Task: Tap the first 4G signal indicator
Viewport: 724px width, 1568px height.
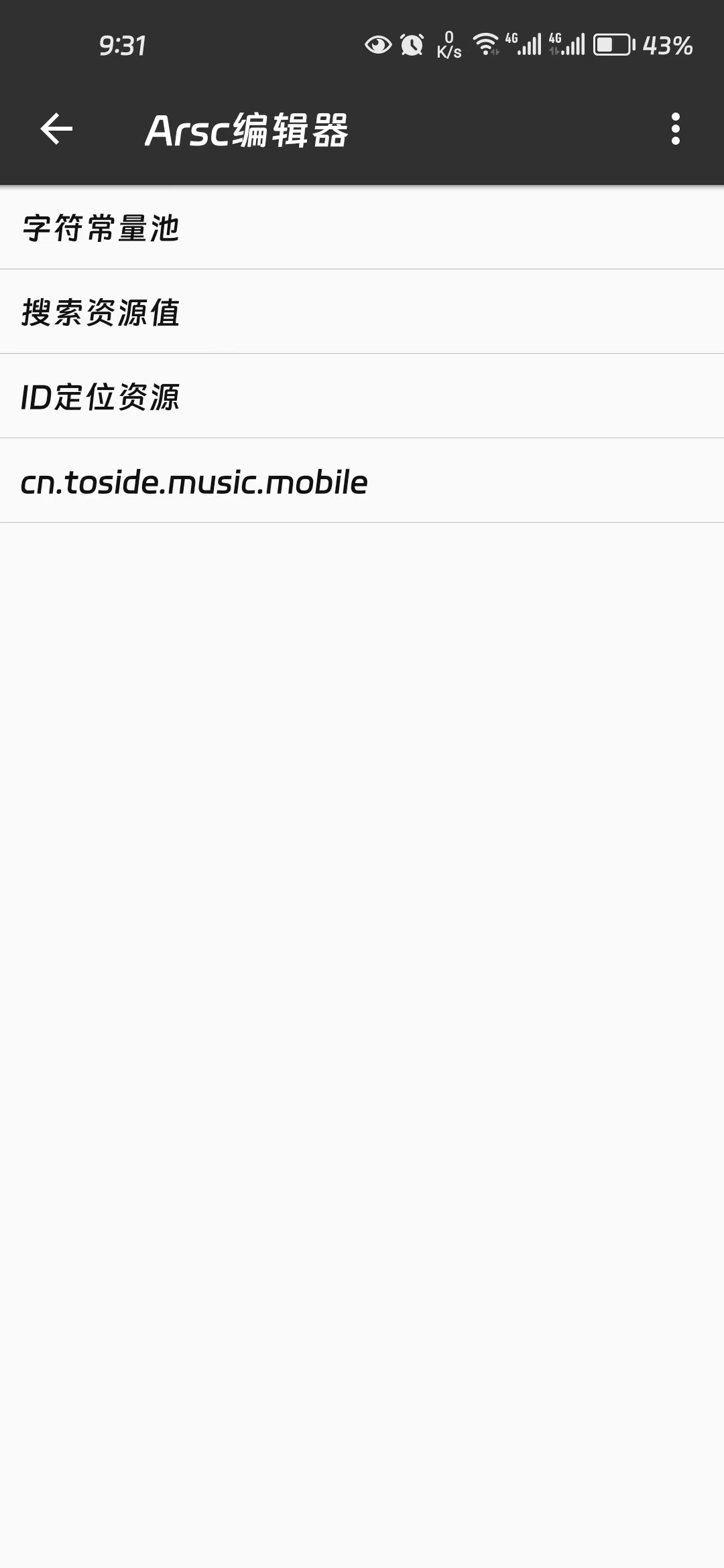Action: tap(524, 45)
